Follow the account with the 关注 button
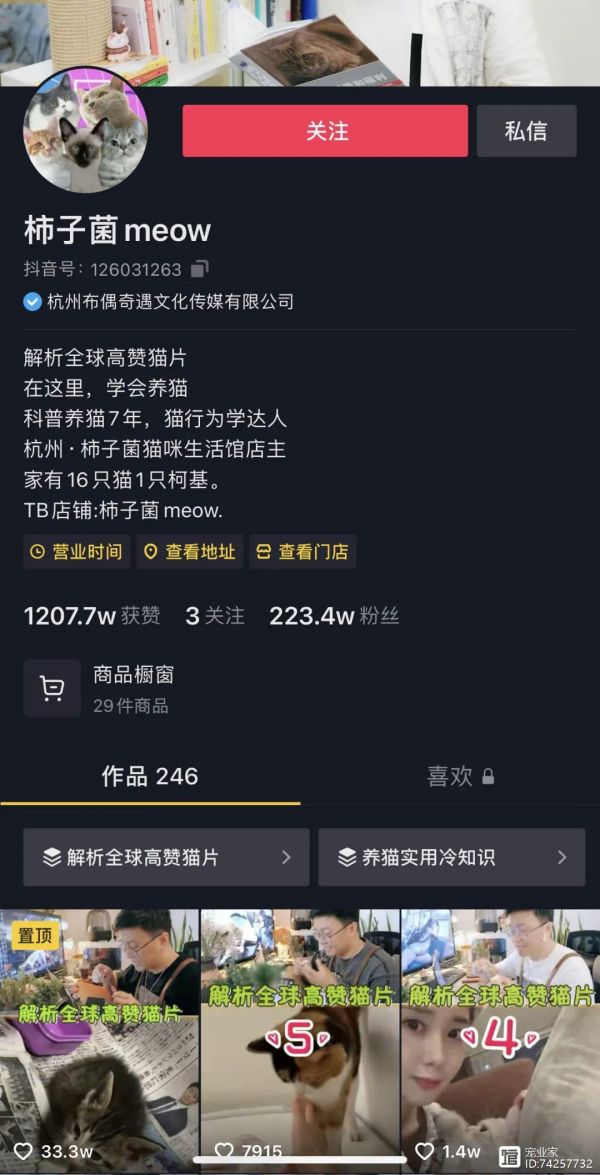 click(x=325, y=131)
